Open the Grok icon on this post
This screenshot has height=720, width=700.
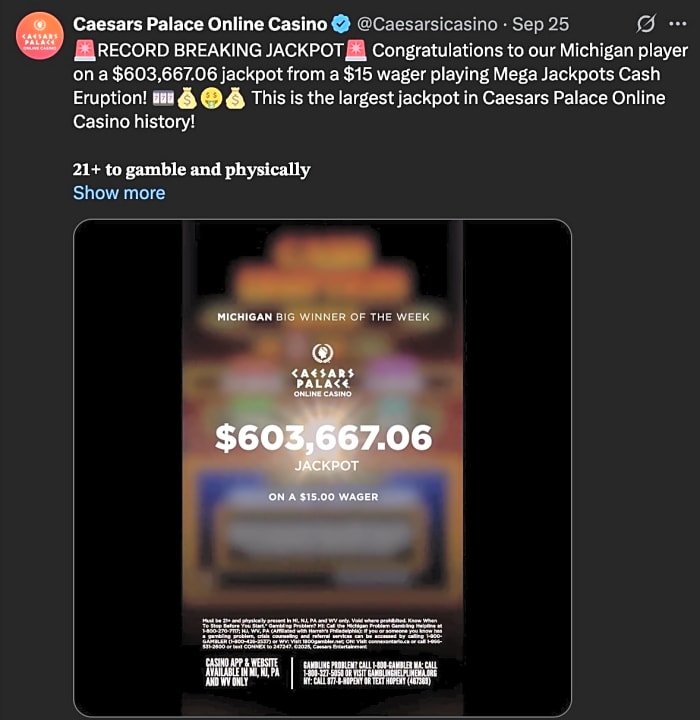pyautogui.click(x=646, y=24)
